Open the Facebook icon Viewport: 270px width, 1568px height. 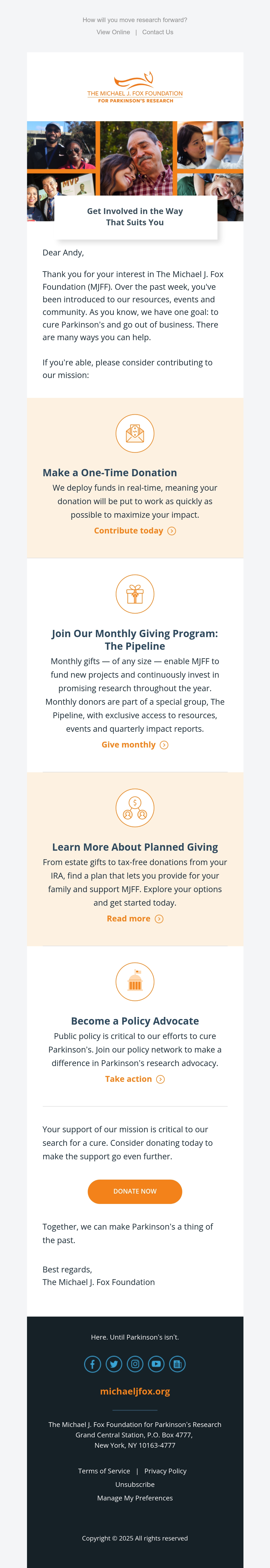[x=92, y=1364]
